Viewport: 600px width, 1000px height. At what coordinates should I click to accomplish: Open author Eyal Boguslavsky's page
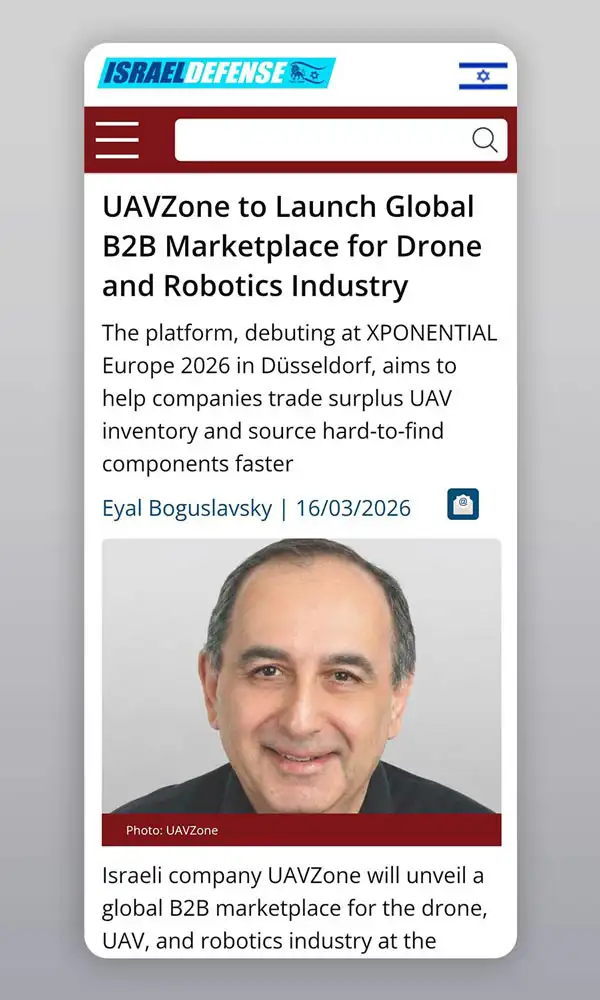(187, 508)
